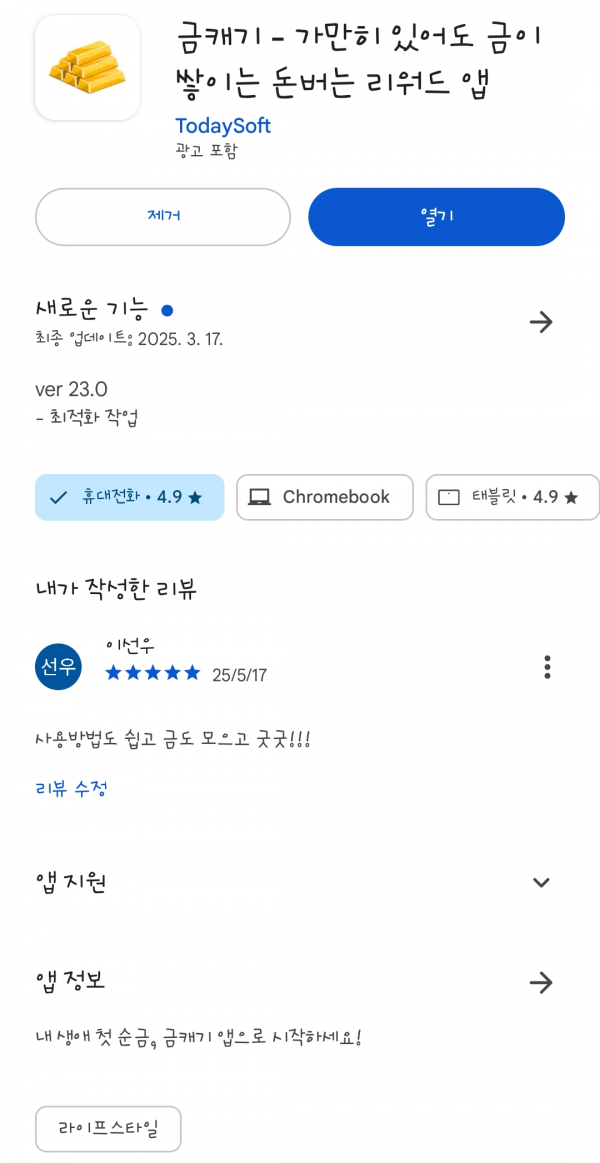Tap the 라이프스타일 category chip
600x1163 pixels.
(x=108, y=1128)
